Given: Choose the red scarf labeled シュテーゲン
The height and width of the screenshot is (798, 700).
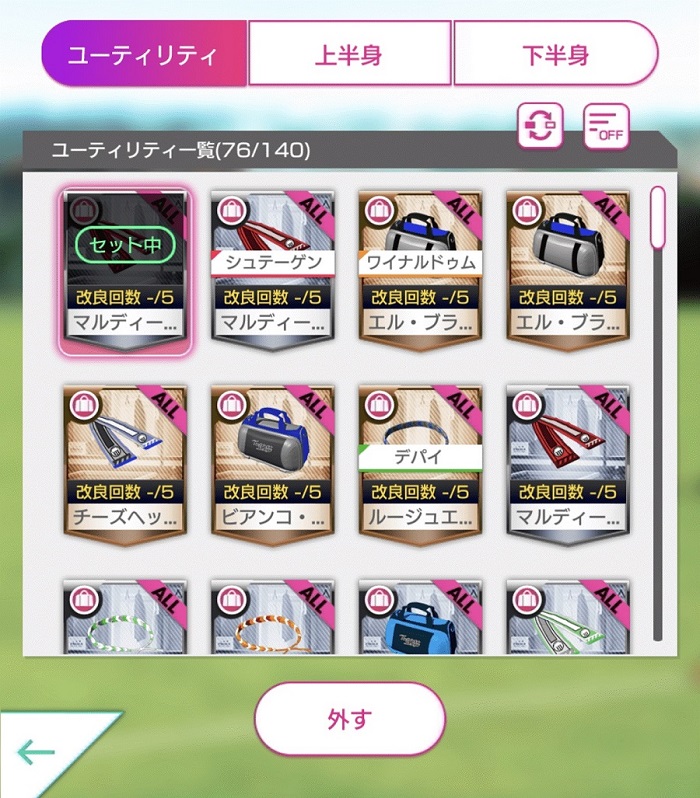Looking at the screenshot, I should pyautogui.click(x=272, y=267).
